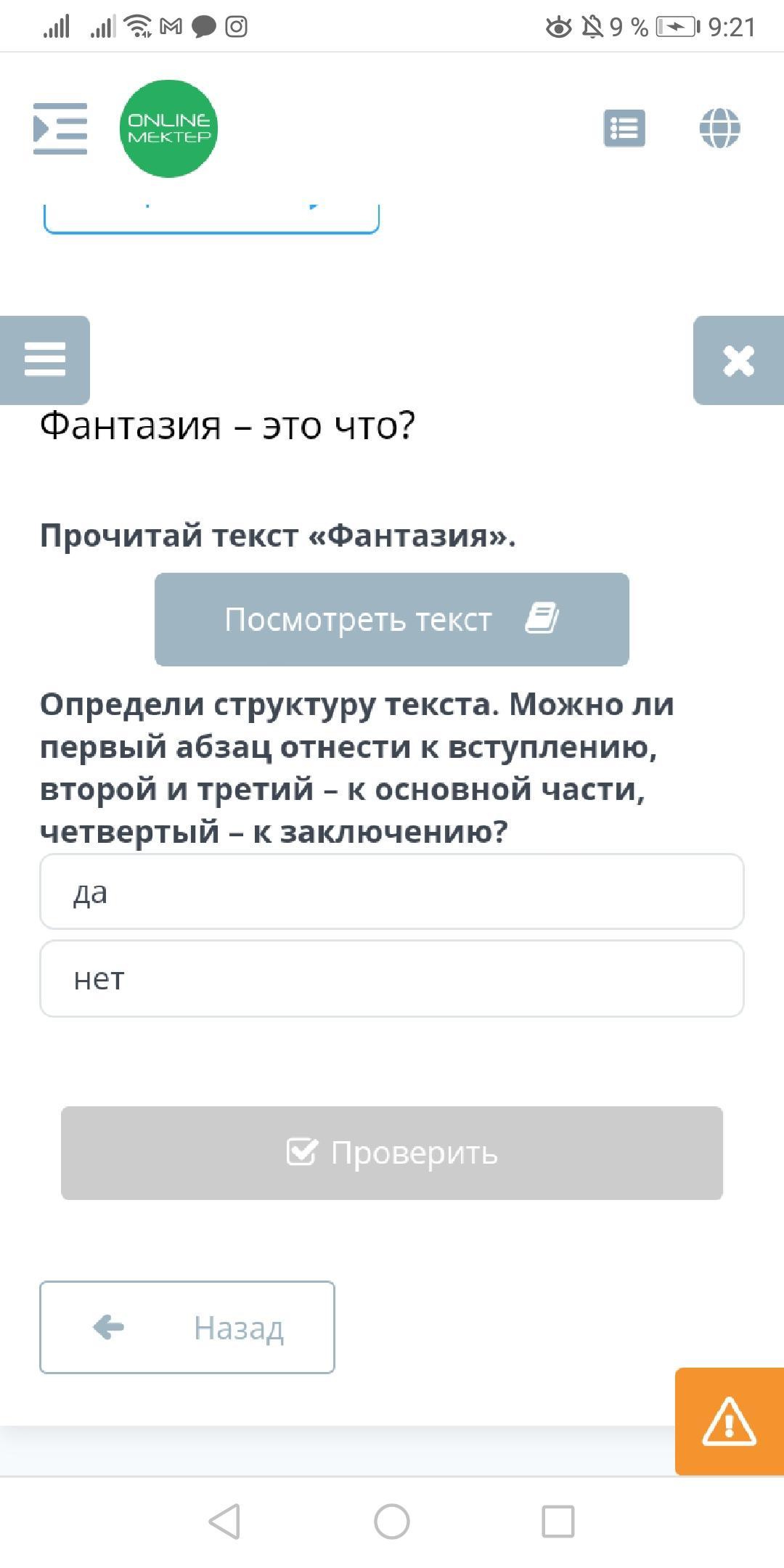Screen dimensions: 784x1568
Task: Open the language globe icon
Action: pos(719,128)
